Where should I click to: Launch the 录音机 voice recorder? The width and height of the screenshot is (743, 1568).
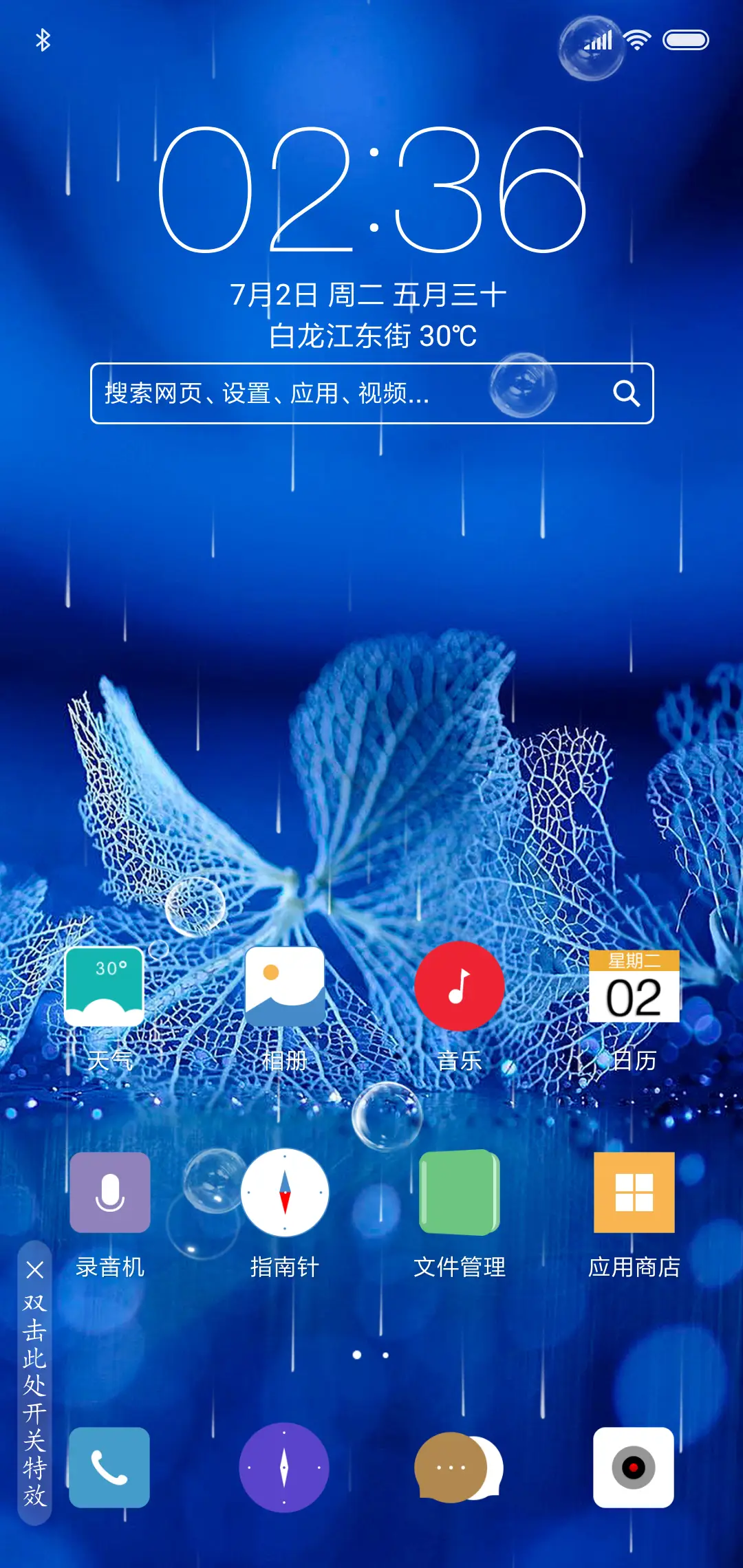110,1193
